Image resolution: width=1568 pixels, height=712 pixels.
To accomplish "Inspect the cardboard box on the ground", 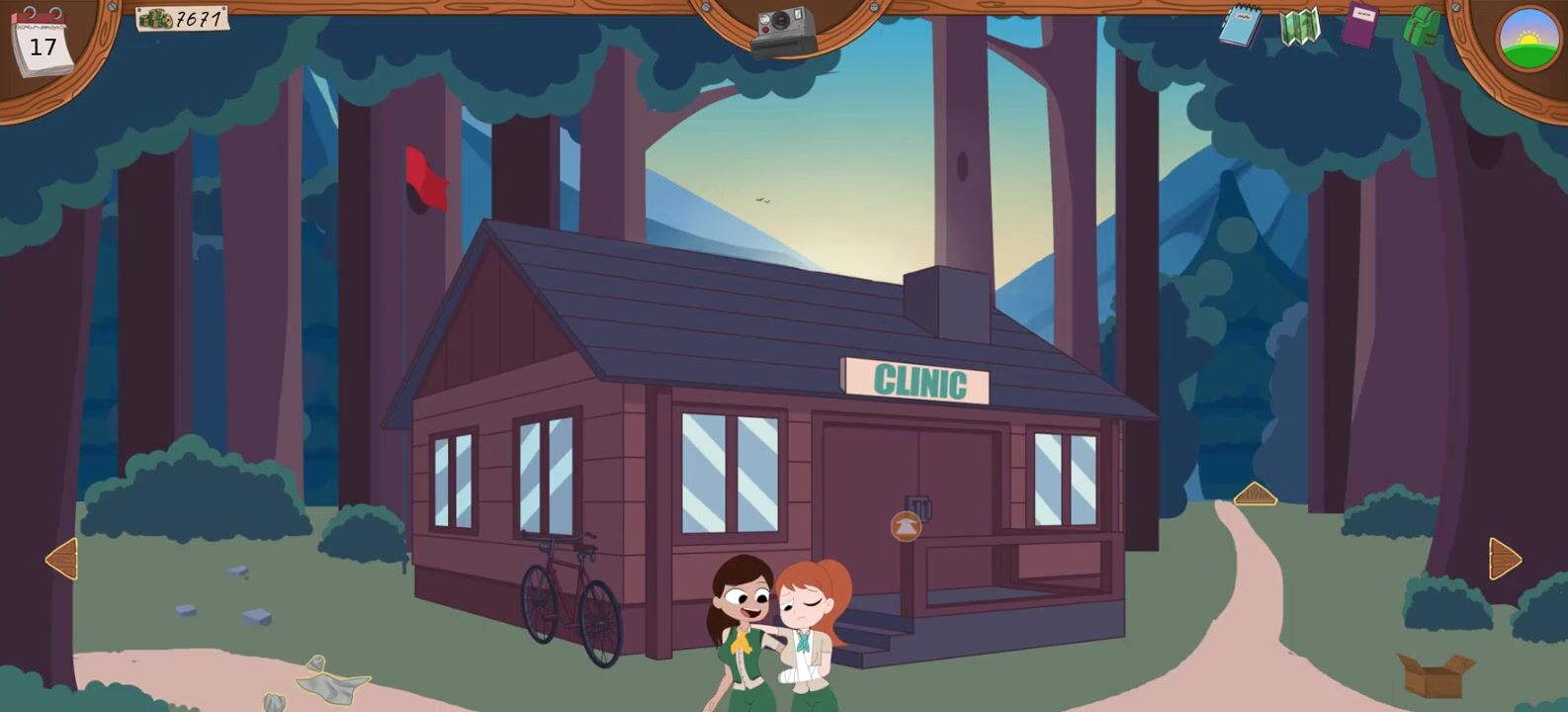I will point(1434,674).
